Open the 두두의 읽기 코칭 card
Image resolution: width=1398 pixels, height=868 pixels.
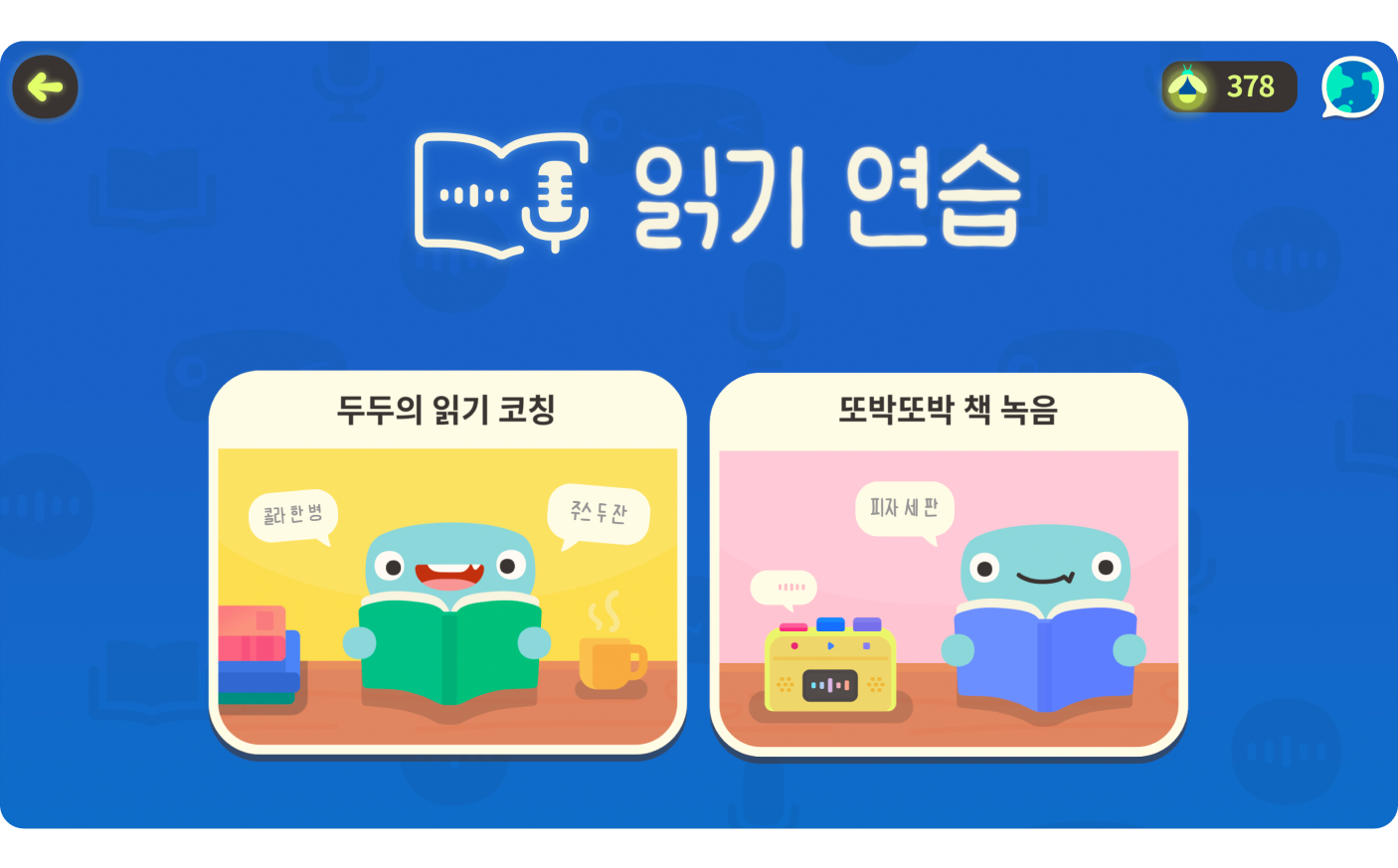(447, 563)
